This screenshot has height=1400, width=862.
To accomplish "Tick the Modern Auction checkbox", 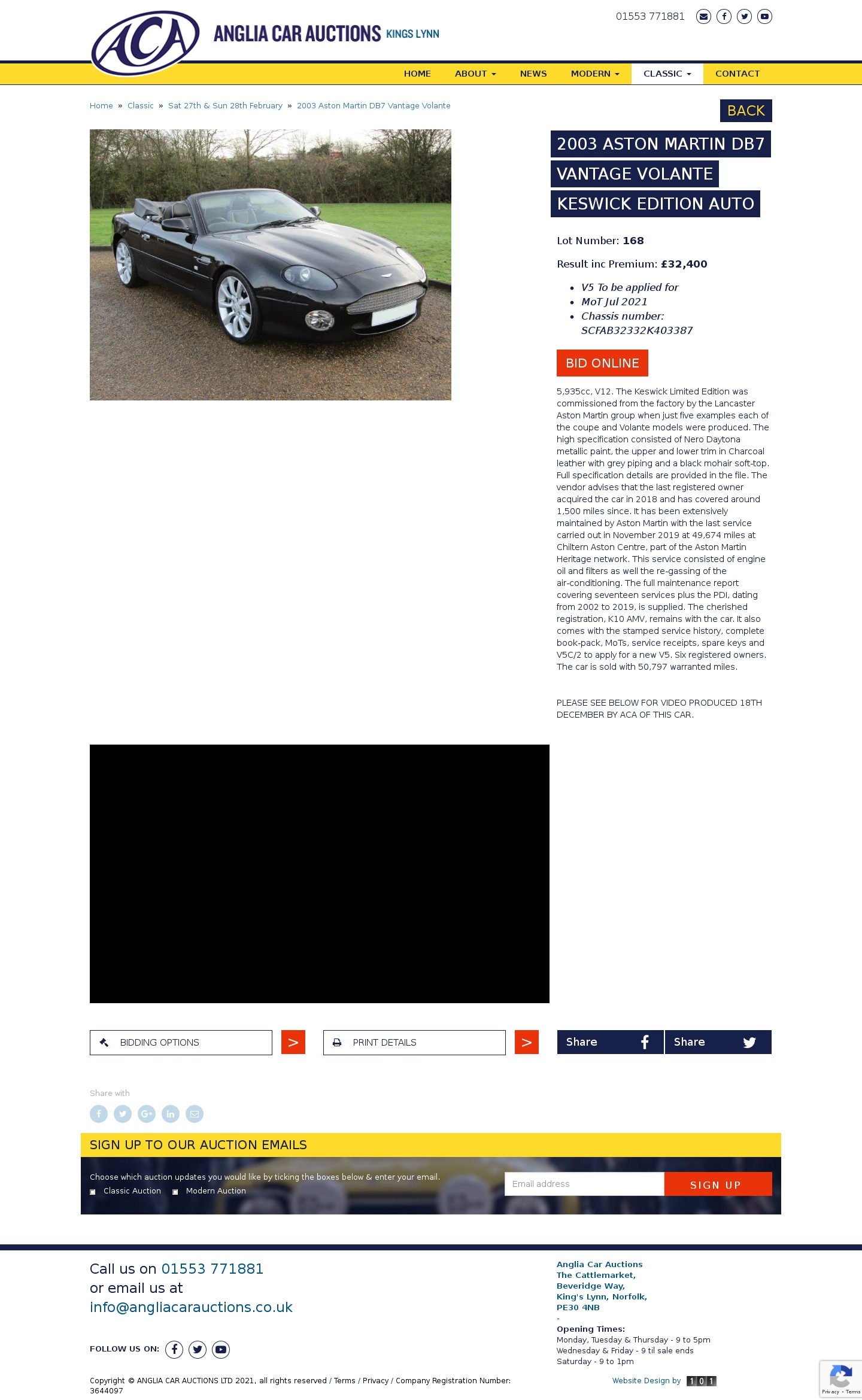I will (x=175, y=1192).
